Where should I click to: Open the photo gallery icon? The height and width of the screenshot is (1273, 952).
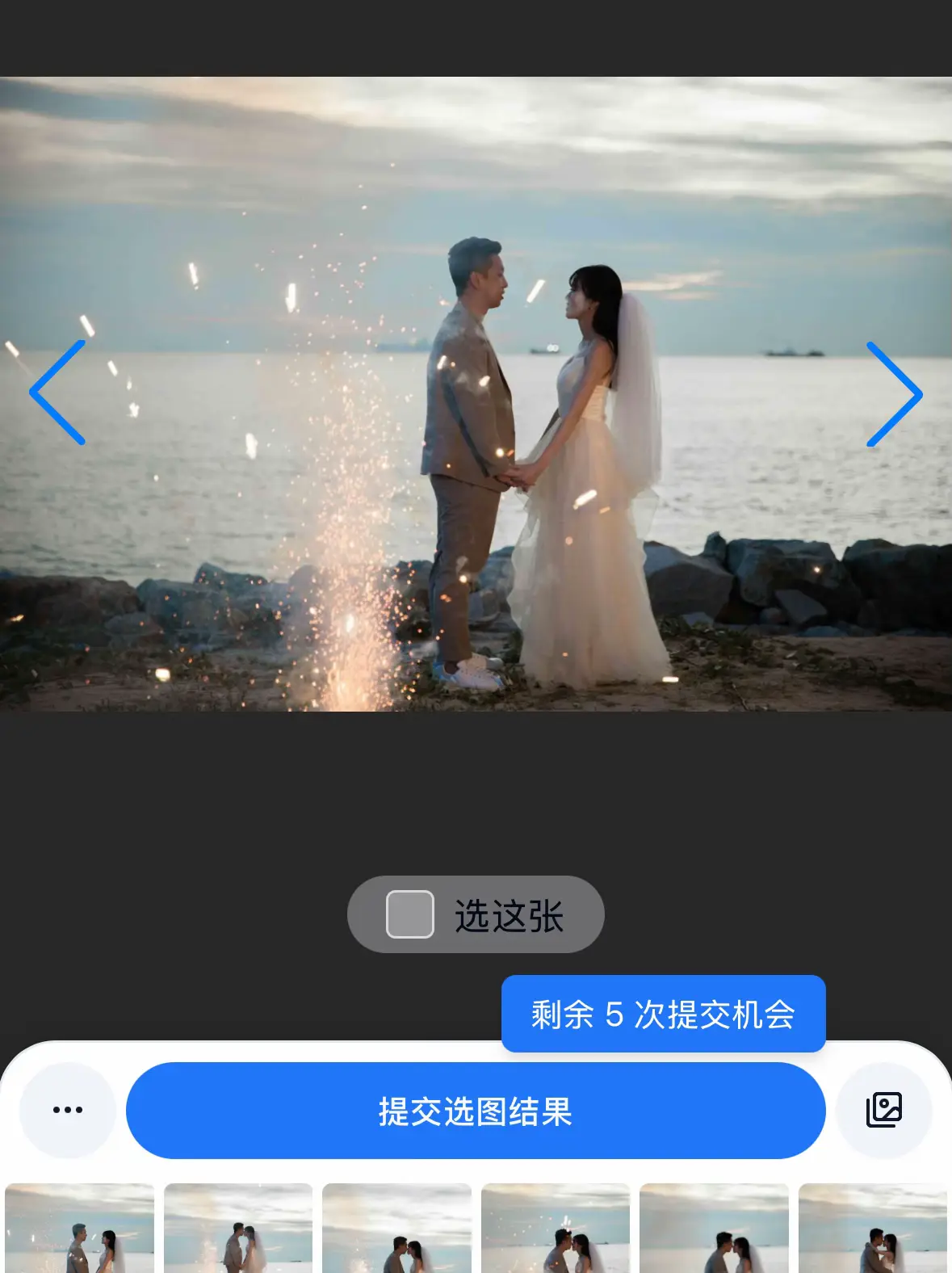884,1110
